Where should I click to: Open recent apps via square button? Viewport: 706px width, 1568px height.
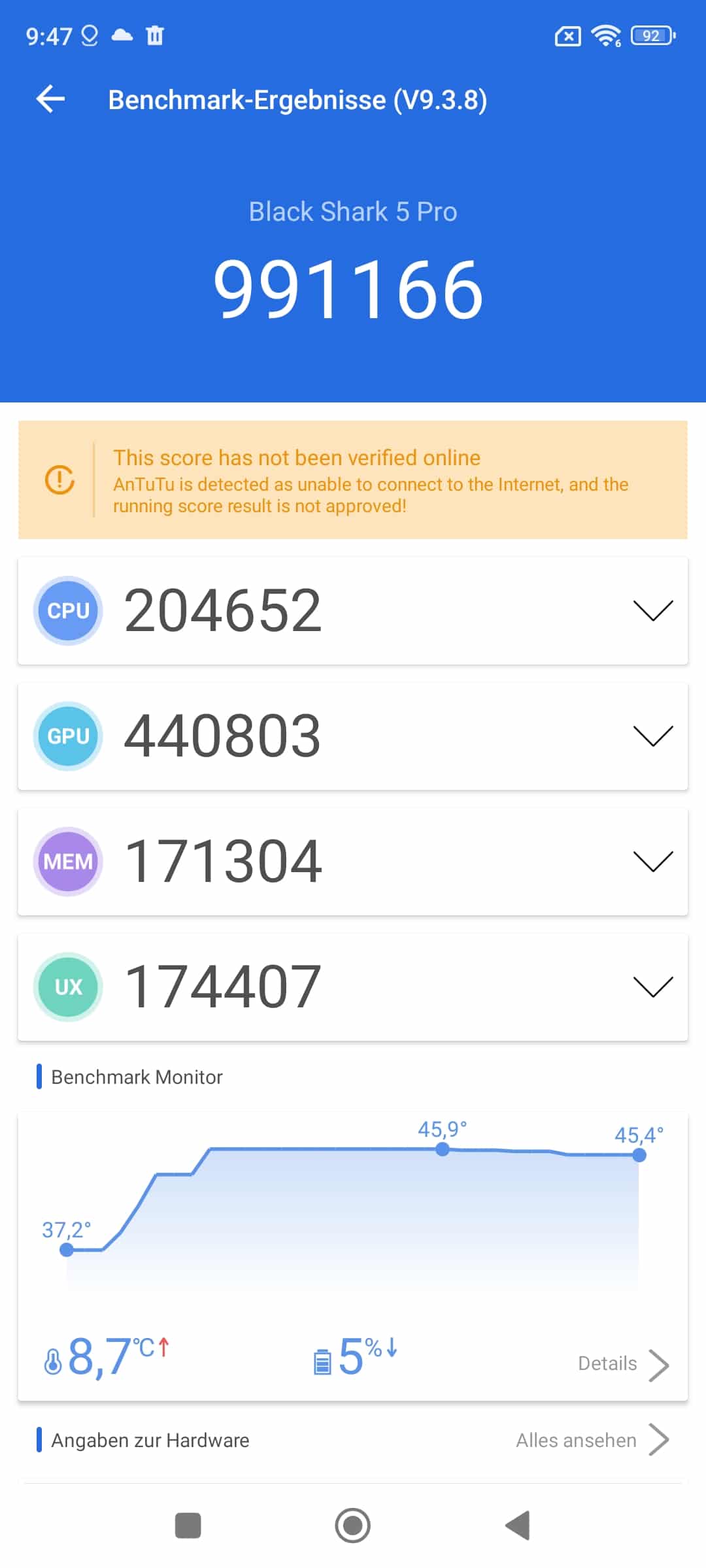point(188,1526)
